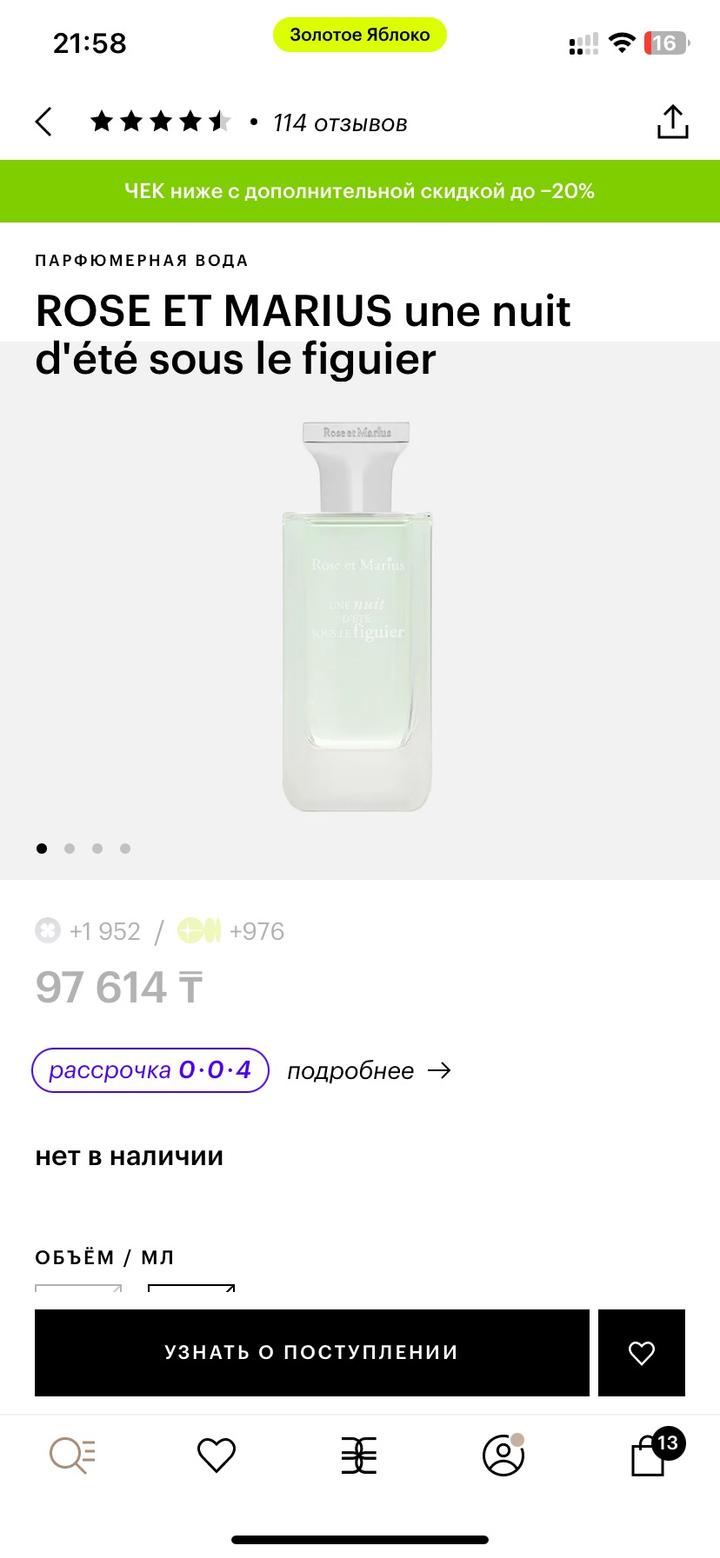Tap УЗНАТЬ О ПОСТУПЛЕНИИ button
This screenshot has height=1558, width=720.
coord(312,1352)
